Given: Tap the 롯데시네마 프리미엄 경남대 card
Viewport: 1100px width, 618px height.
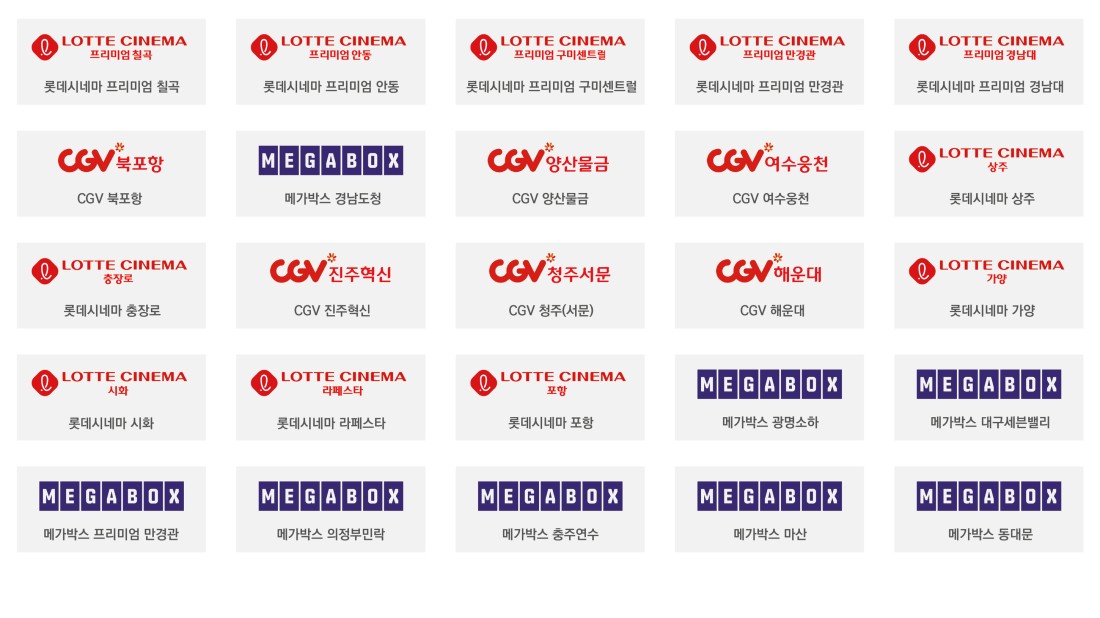Looking at the screenshot, I should point(989,62).
